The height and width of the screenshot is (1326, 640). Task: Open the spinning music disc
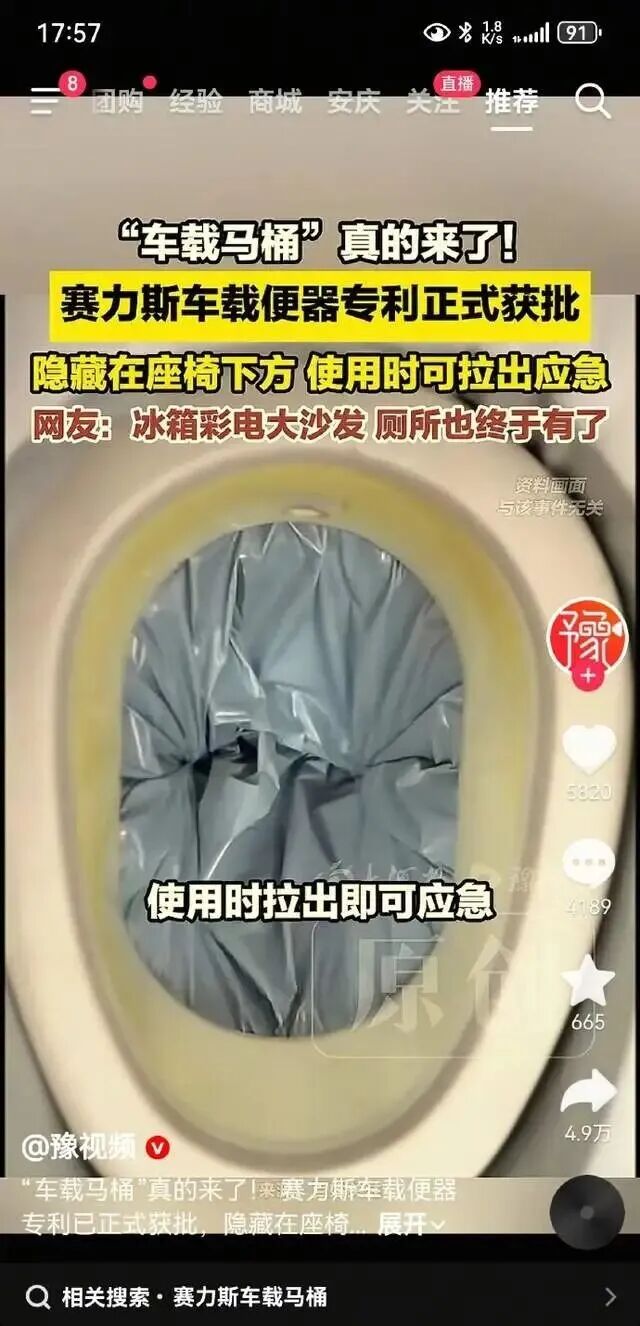[587, 1212]
